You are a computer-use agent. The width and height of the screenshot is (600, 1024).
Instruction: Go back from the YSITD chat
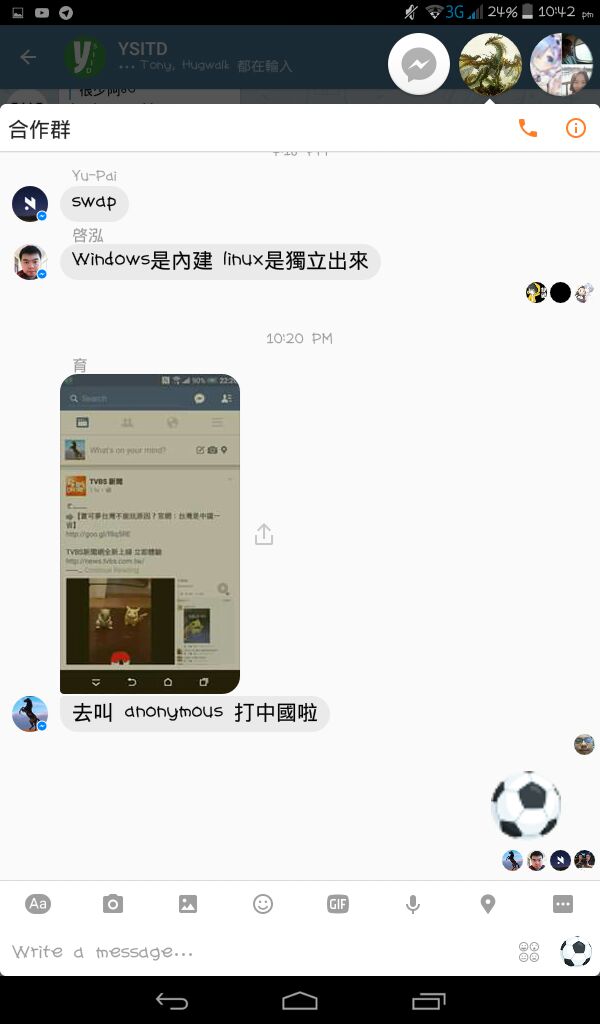coord(28,57)
